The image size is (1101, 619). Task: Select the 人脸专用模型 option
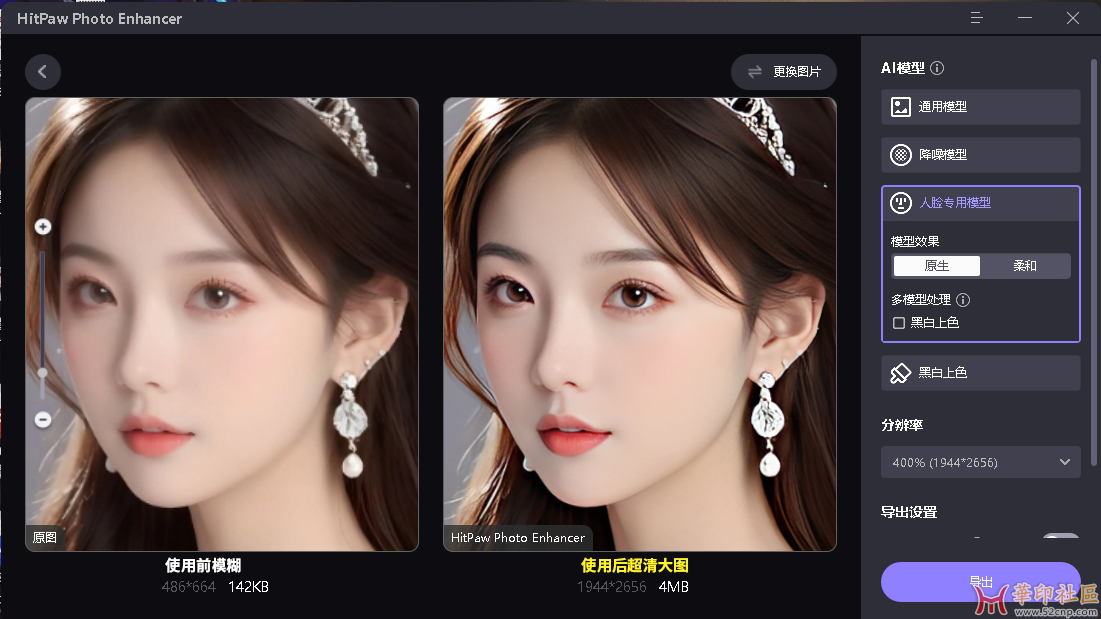point(980,202)
